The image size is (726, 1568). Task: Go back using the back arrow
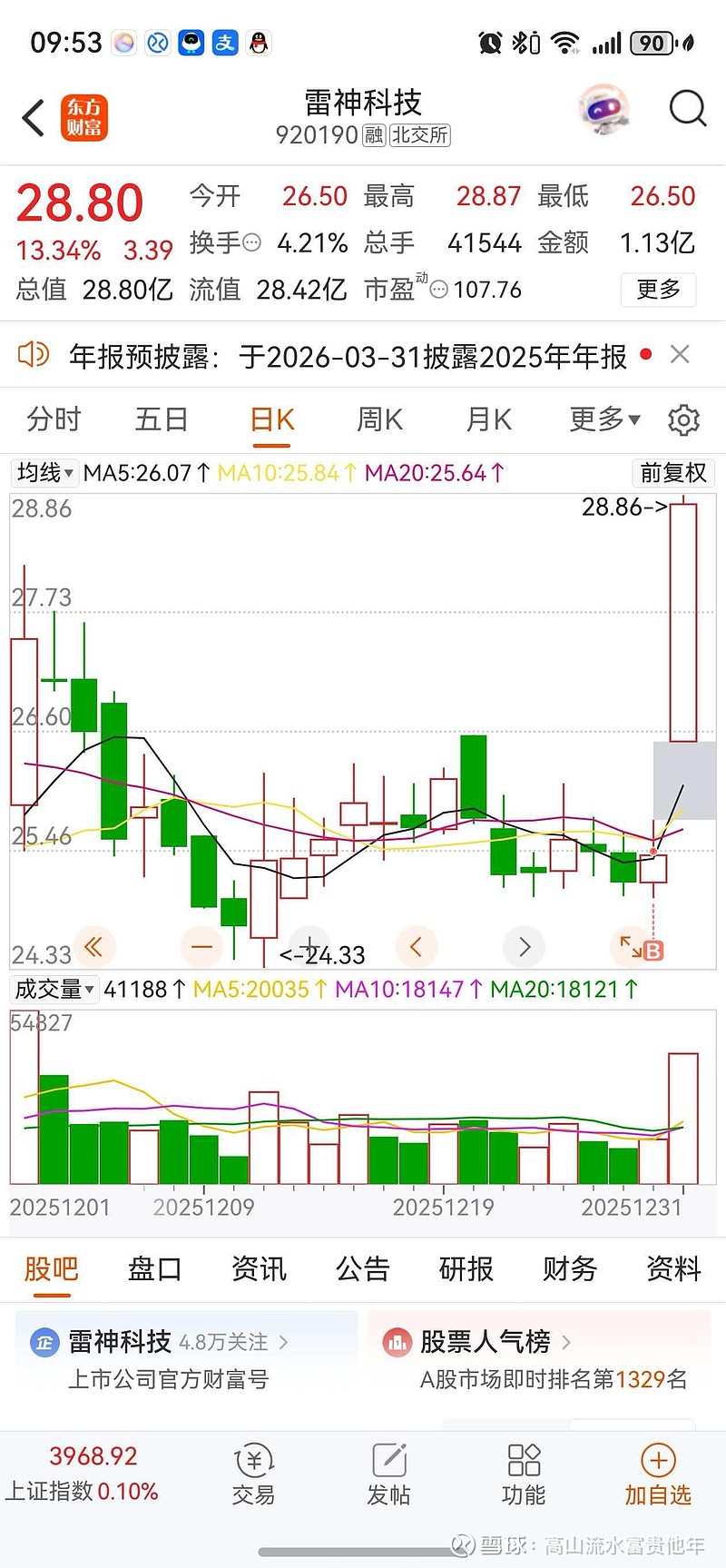point(34,118)
